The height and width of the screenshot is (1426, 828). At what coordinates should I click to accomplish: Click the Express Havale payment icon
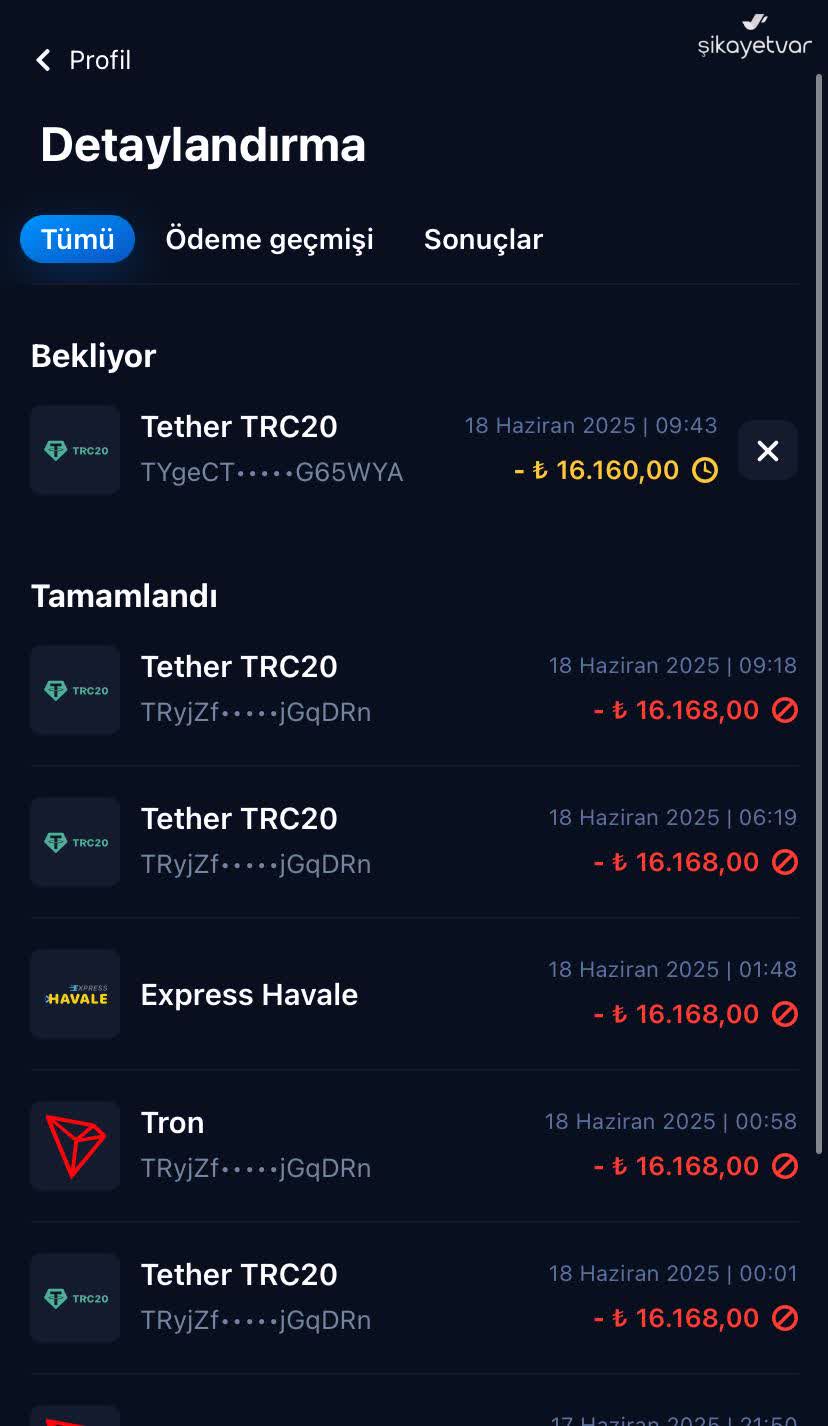(x=75, y=994)
